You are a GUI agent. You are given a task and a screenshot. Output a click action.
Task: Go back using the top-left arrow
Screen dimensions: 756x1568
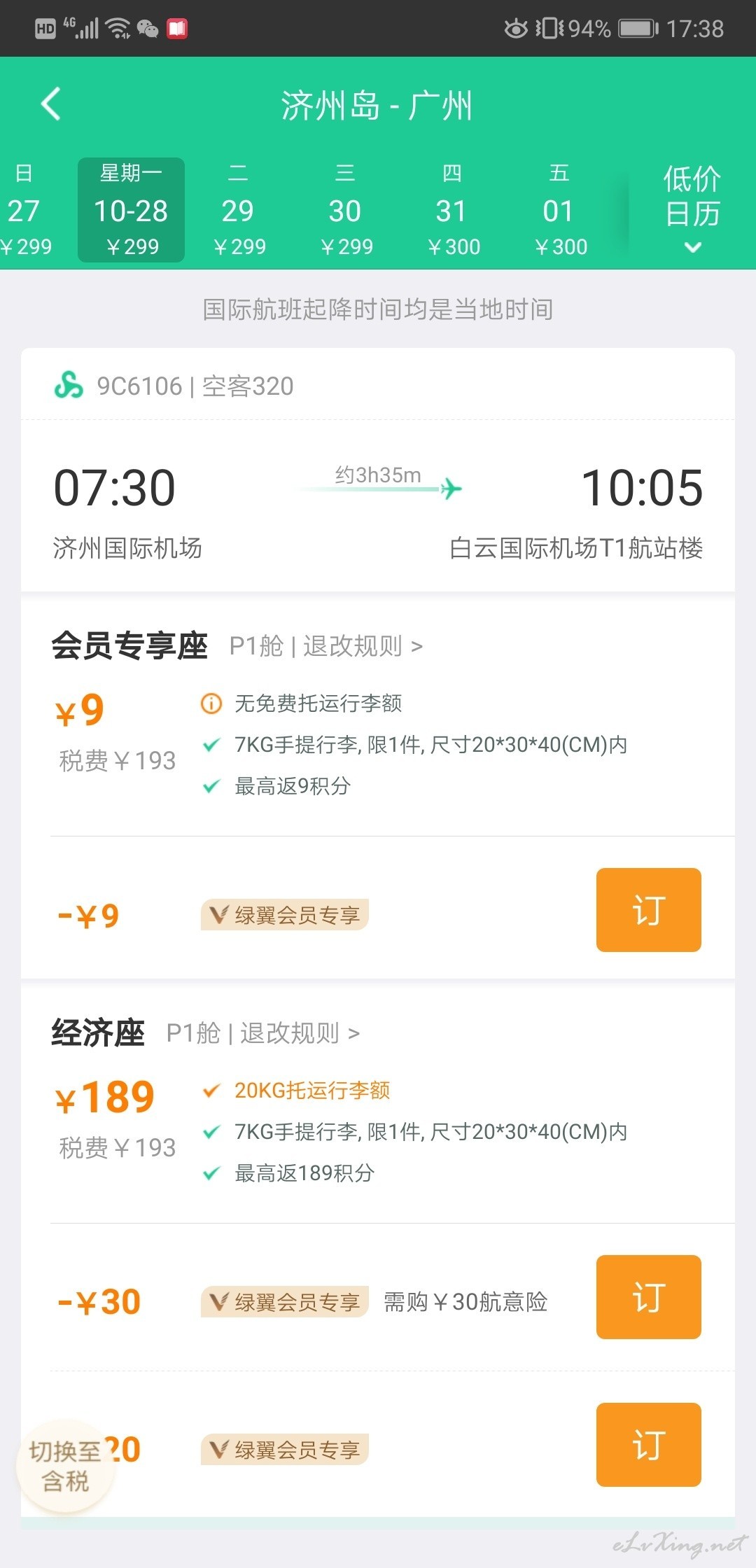(x=51, y=105)
